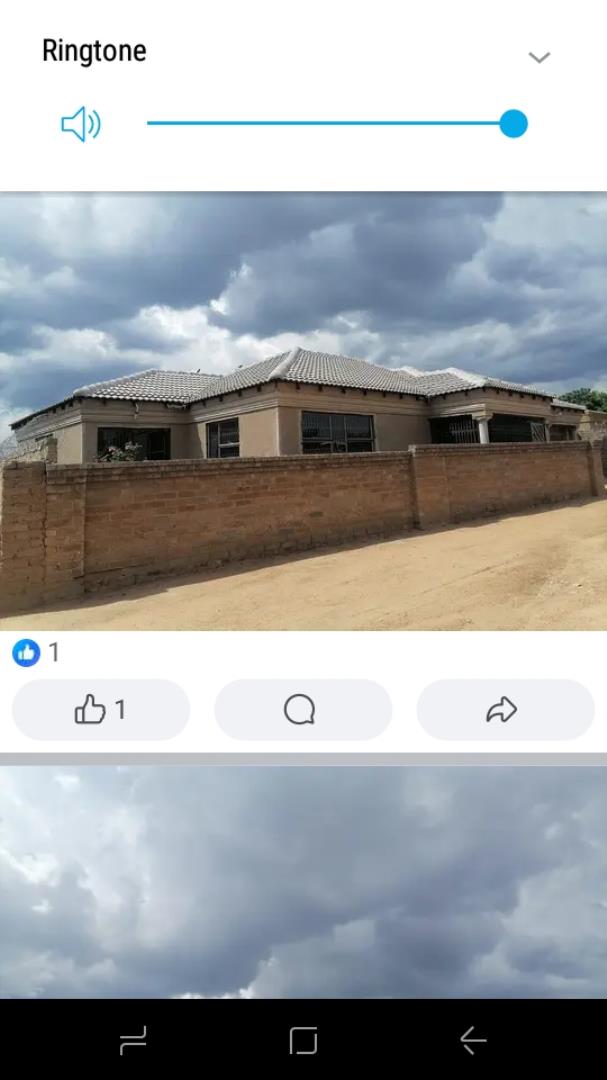Mute ringtone via the speaker icon
The width and height of the screenshot is (607, 1080).
pyautogui.click(x=81, y=125)
